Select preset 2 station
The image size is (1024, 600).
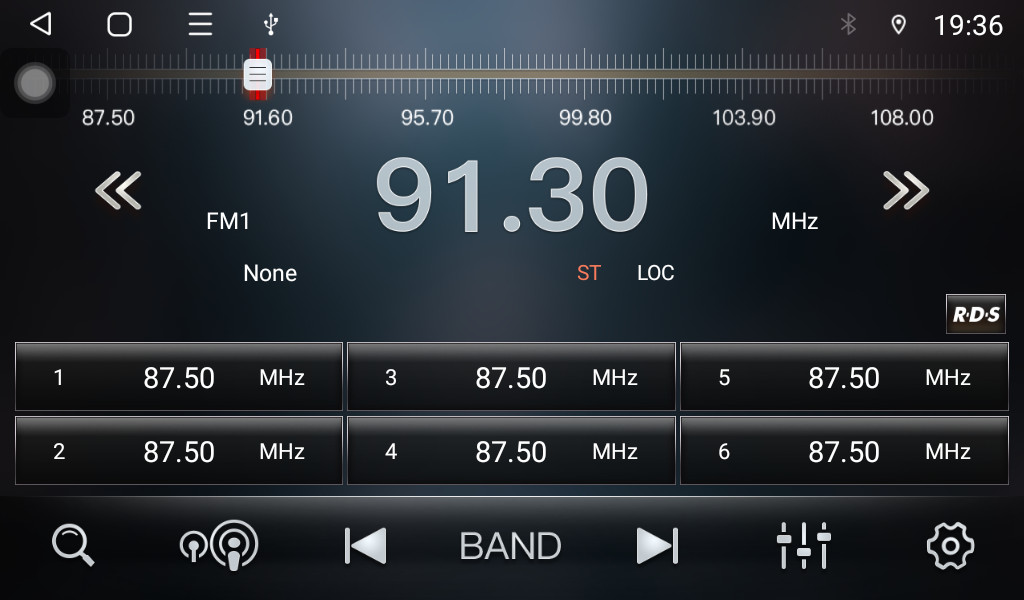(x=179, y=451)
